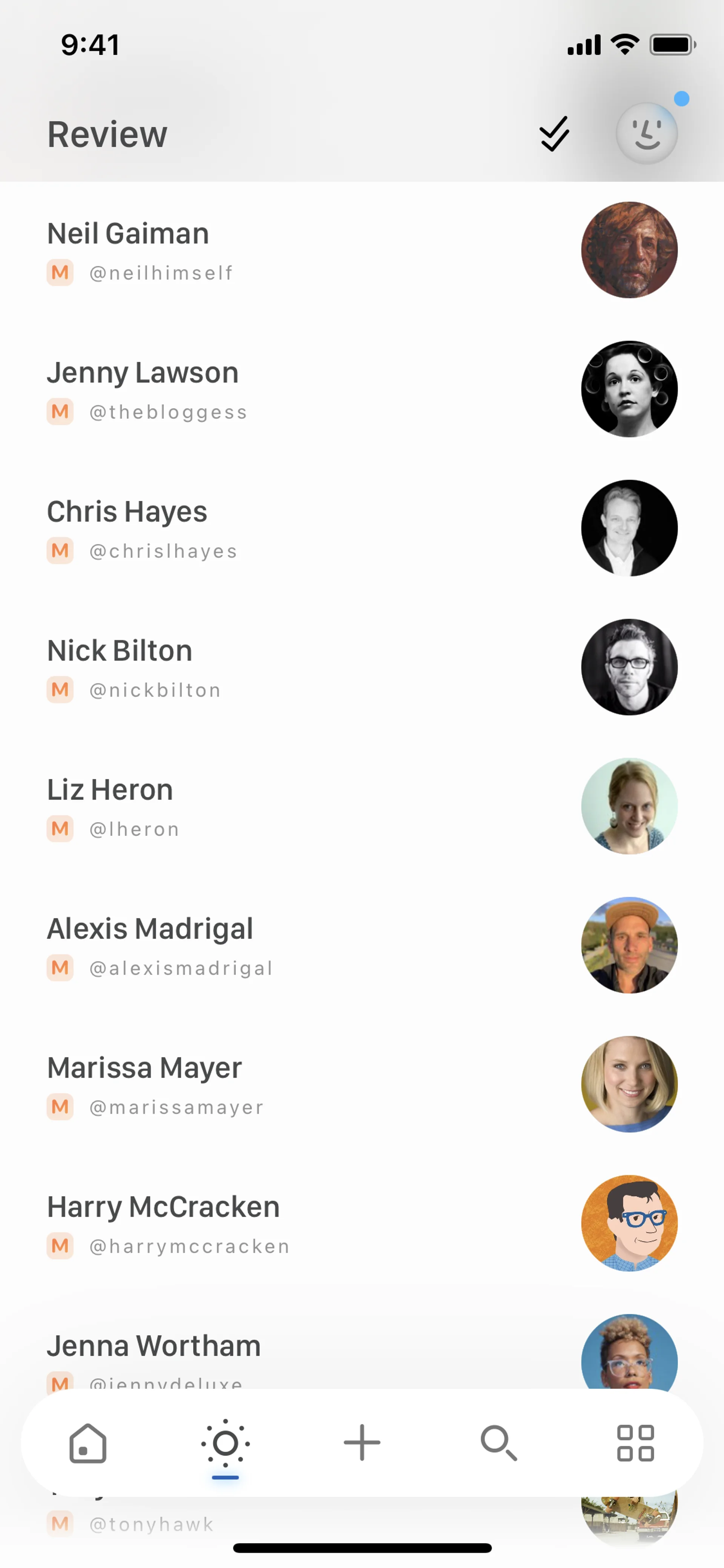Open the search tab
Image resolution: width=724 pixels, height=1568 pixels.
coord(499,1443)
